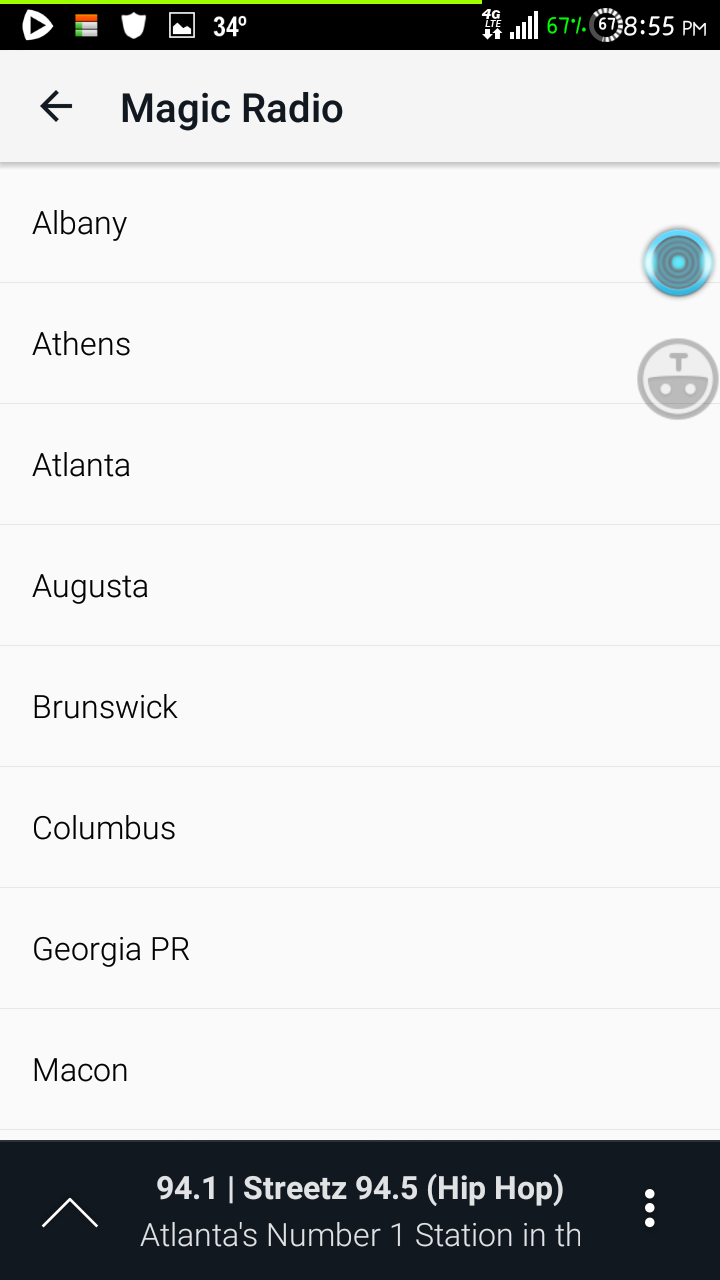Open the Georgia PR row
The height and width of the screenshot is (1280, 720).
tap(360, 948)
